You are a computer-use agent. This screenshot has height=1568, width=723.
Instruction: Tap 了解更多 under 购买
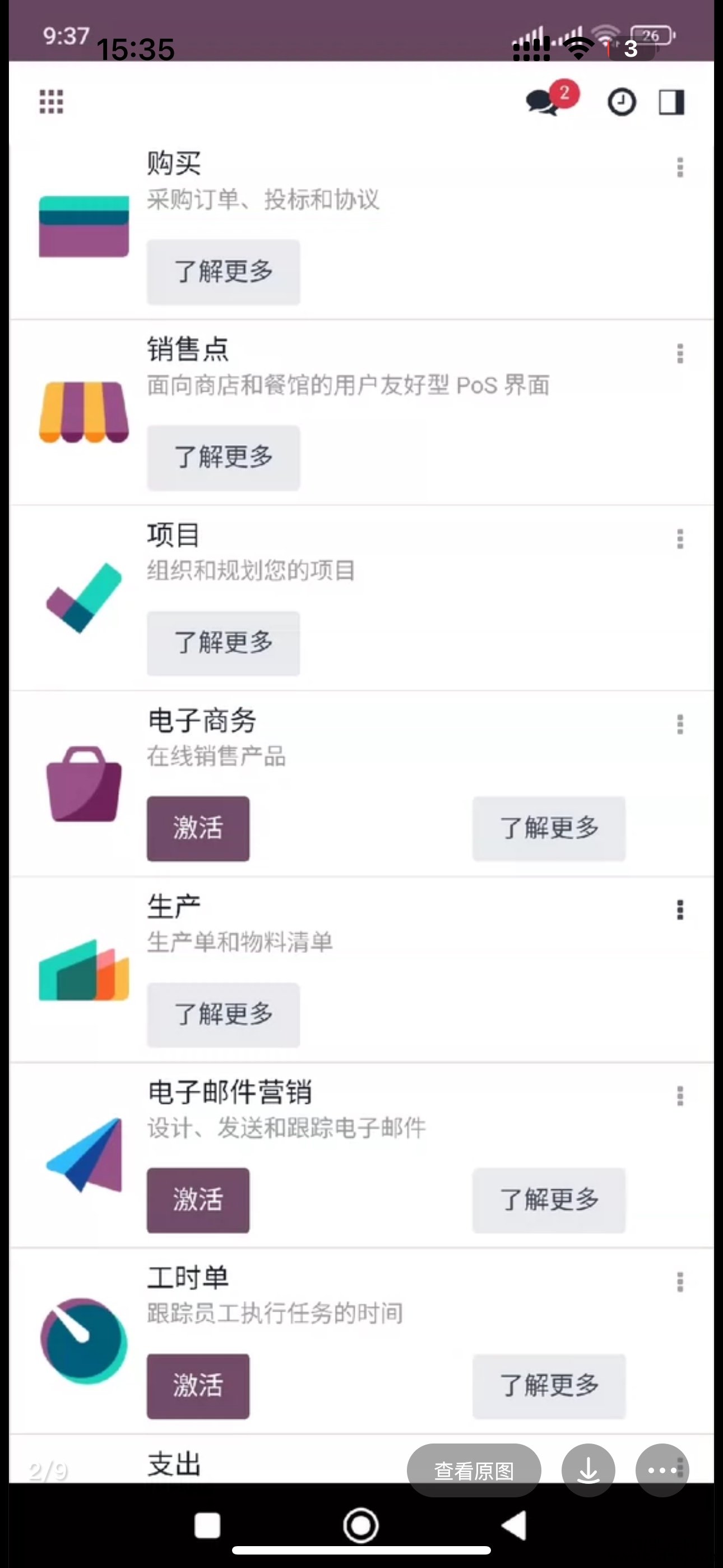[224, 271]
